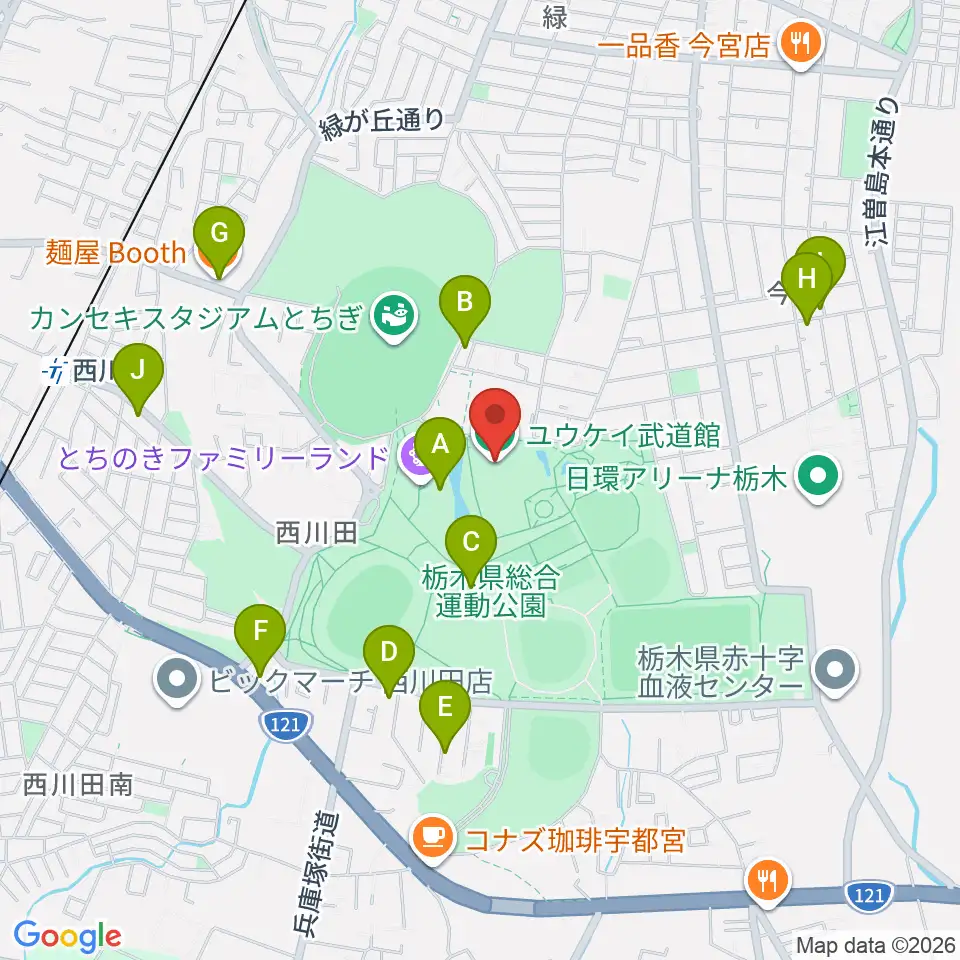Tap green marker G
This screenshot has height=960, width=960.
(219, 238)
